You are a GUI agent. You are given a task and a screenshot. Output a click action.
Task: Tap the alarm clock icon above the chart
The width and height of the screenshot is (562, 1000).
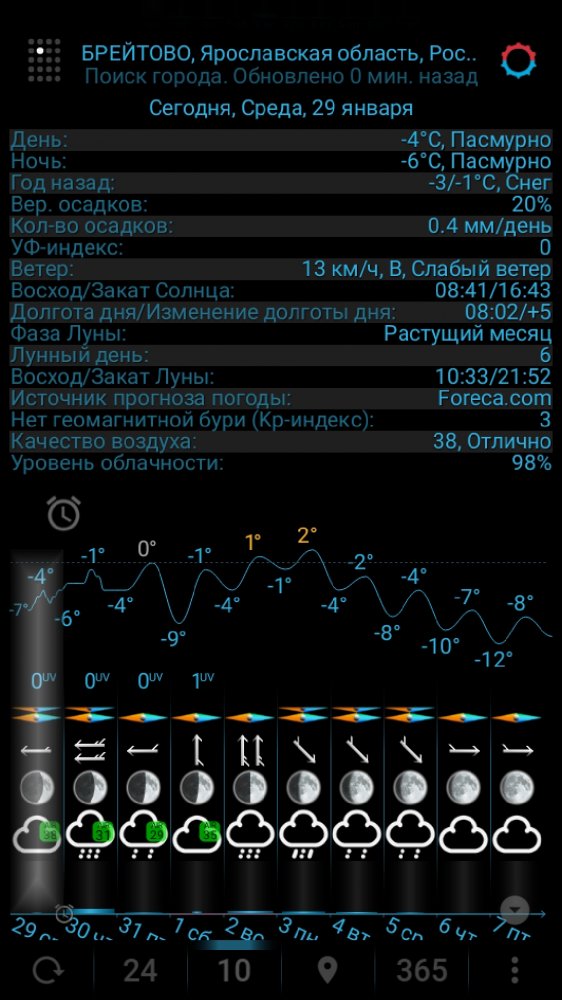pyautogui.click(x=64, y=512)
